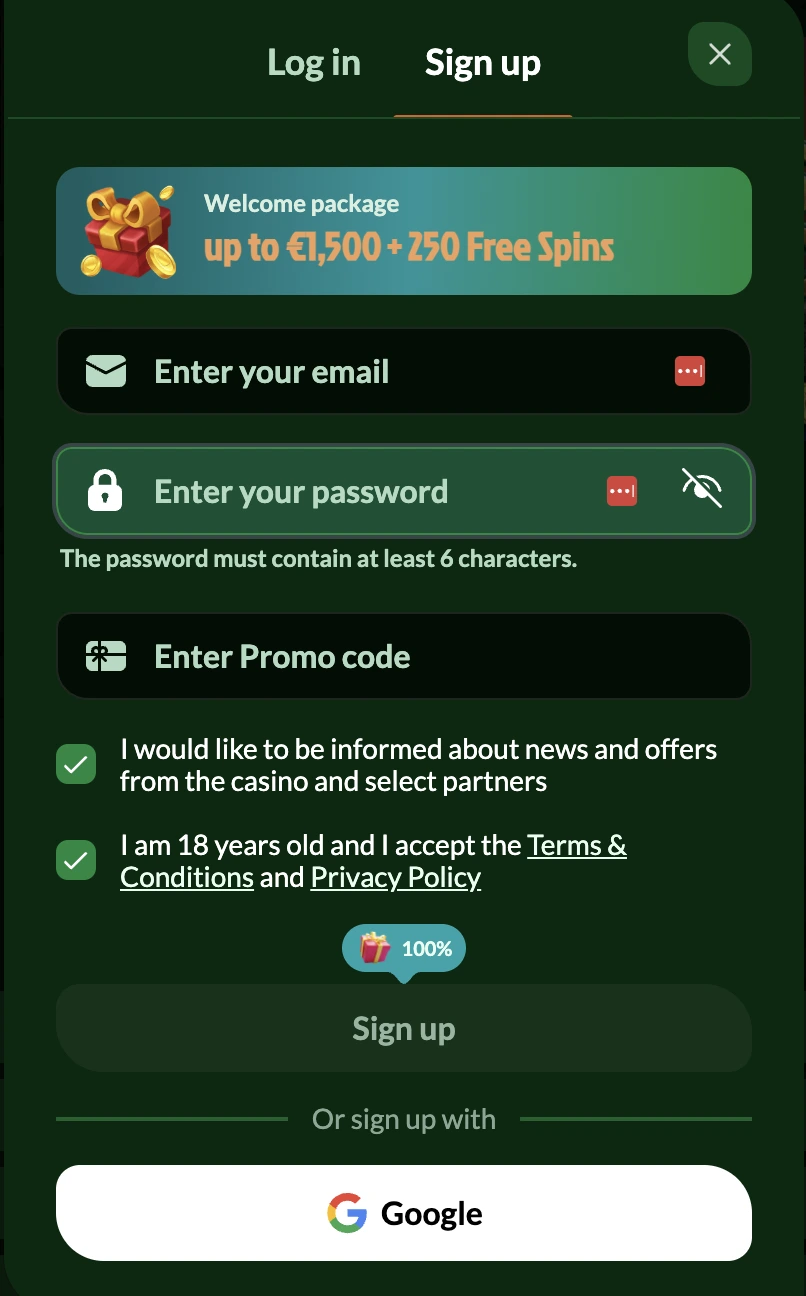Screen dimensions: 806x1296
Task: Open password manager icon in email field
Action: pyautogui.click(x=690, y=372)
